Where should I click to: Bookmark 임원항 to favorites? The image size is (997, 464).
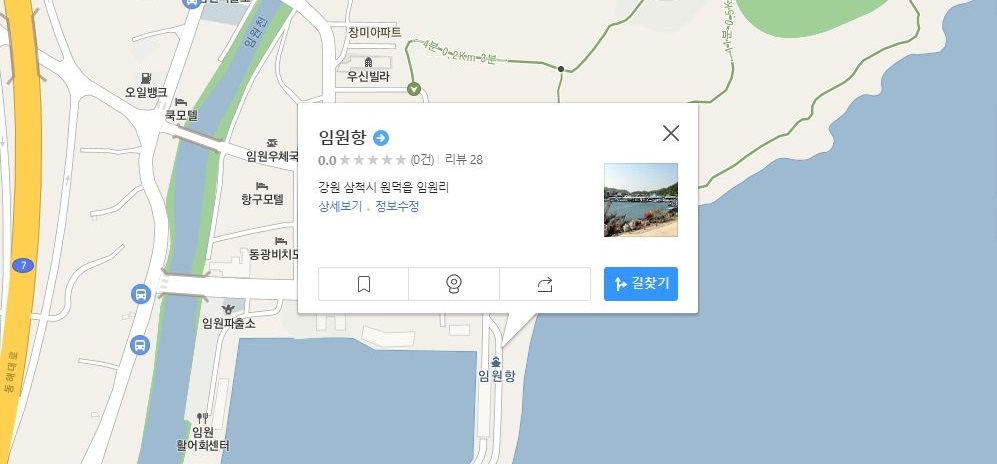[364, 284]
